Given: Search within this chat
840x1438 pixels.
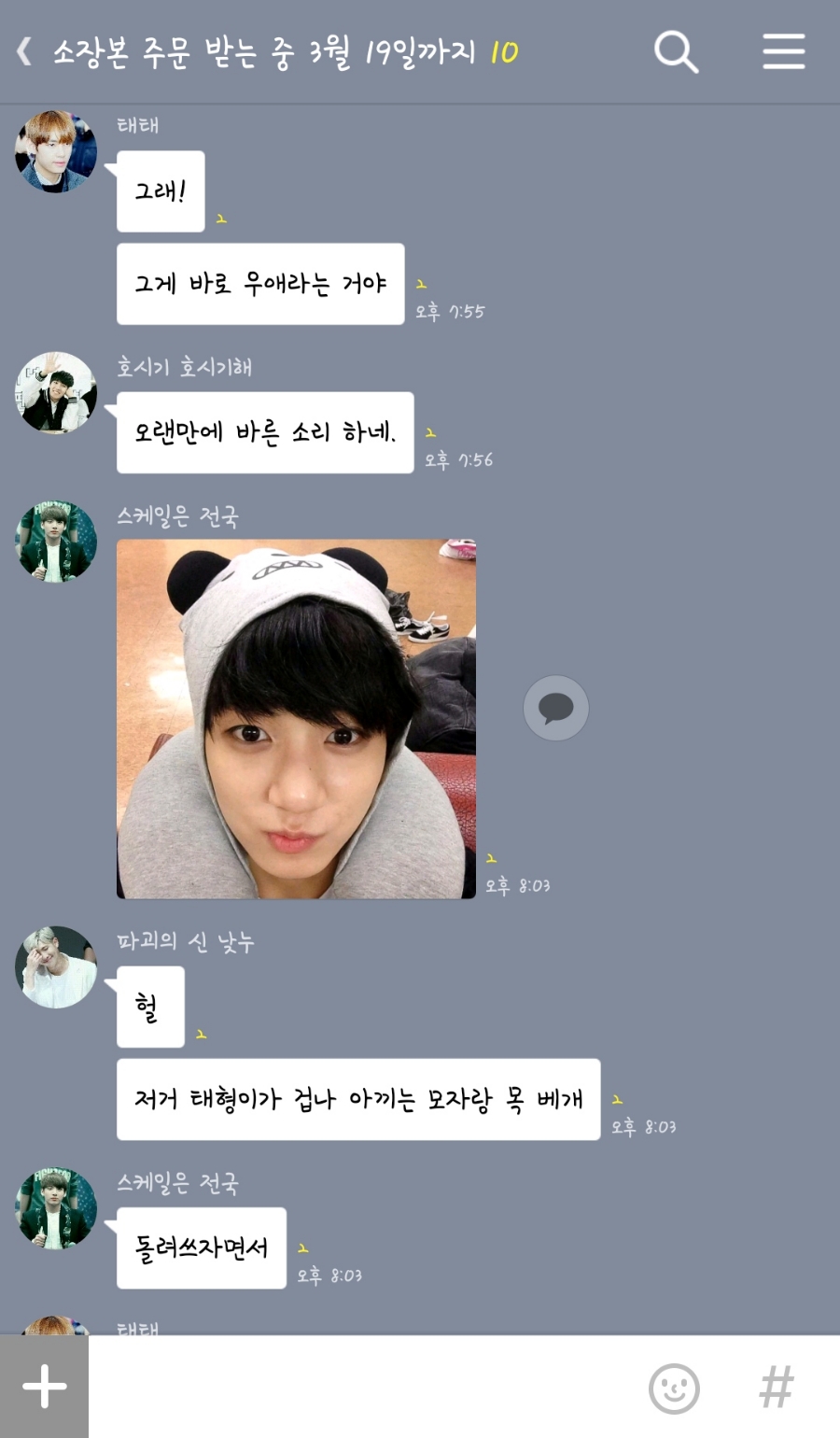Looking at the screenshot, I should click(x=676, y=51).
